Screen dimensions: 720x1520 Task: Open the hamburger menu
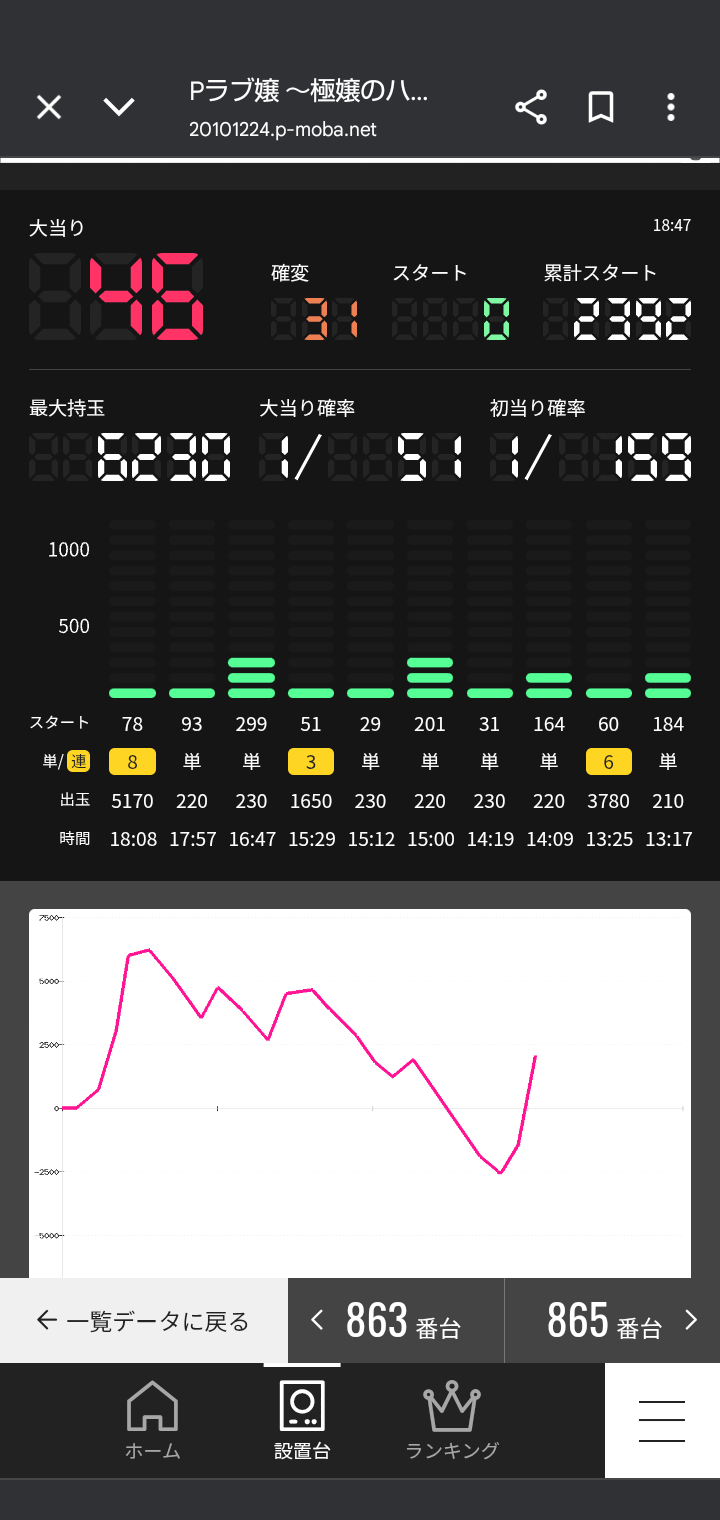[661, 1421]
